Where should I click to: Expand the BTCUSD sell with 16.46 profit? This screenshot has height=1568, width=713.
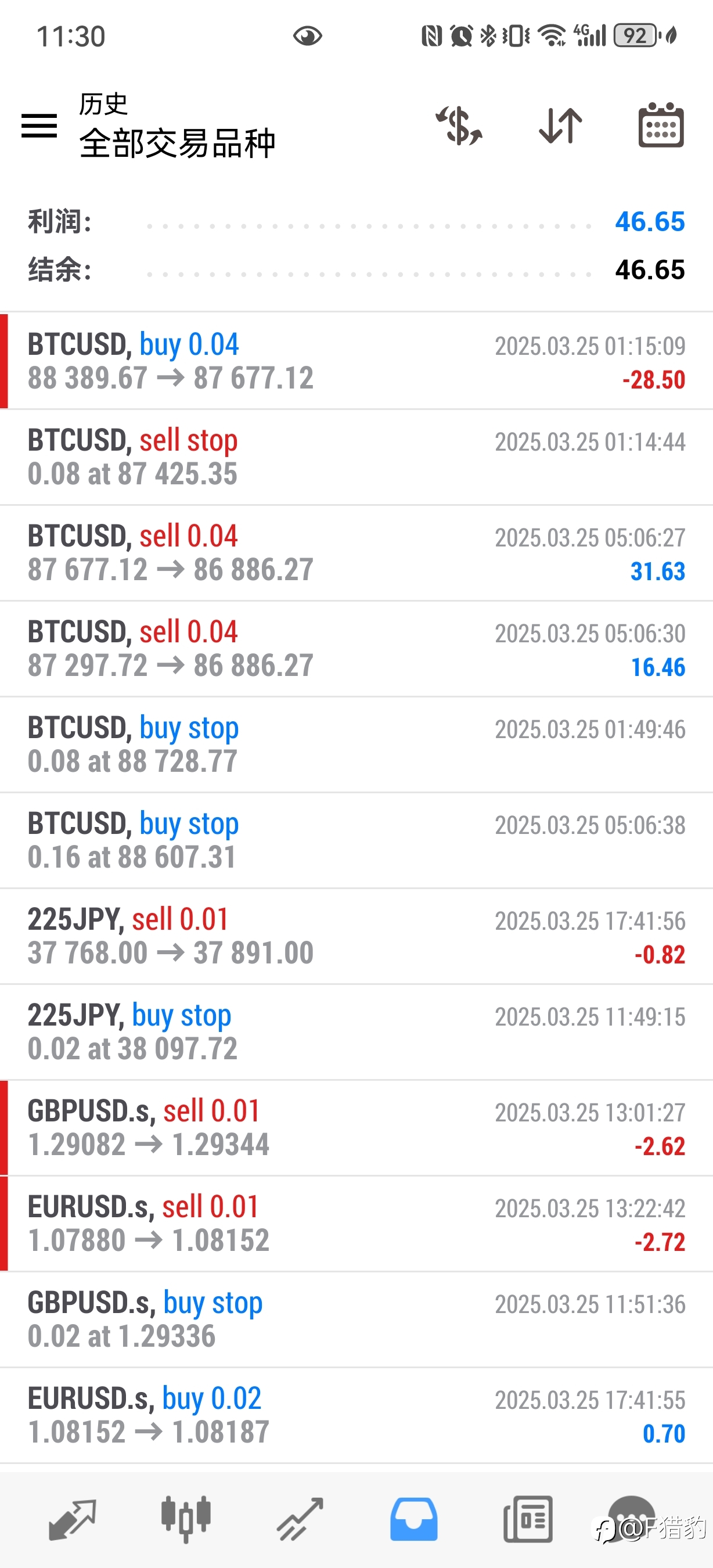pyautogui.click(x=356, y=649)
